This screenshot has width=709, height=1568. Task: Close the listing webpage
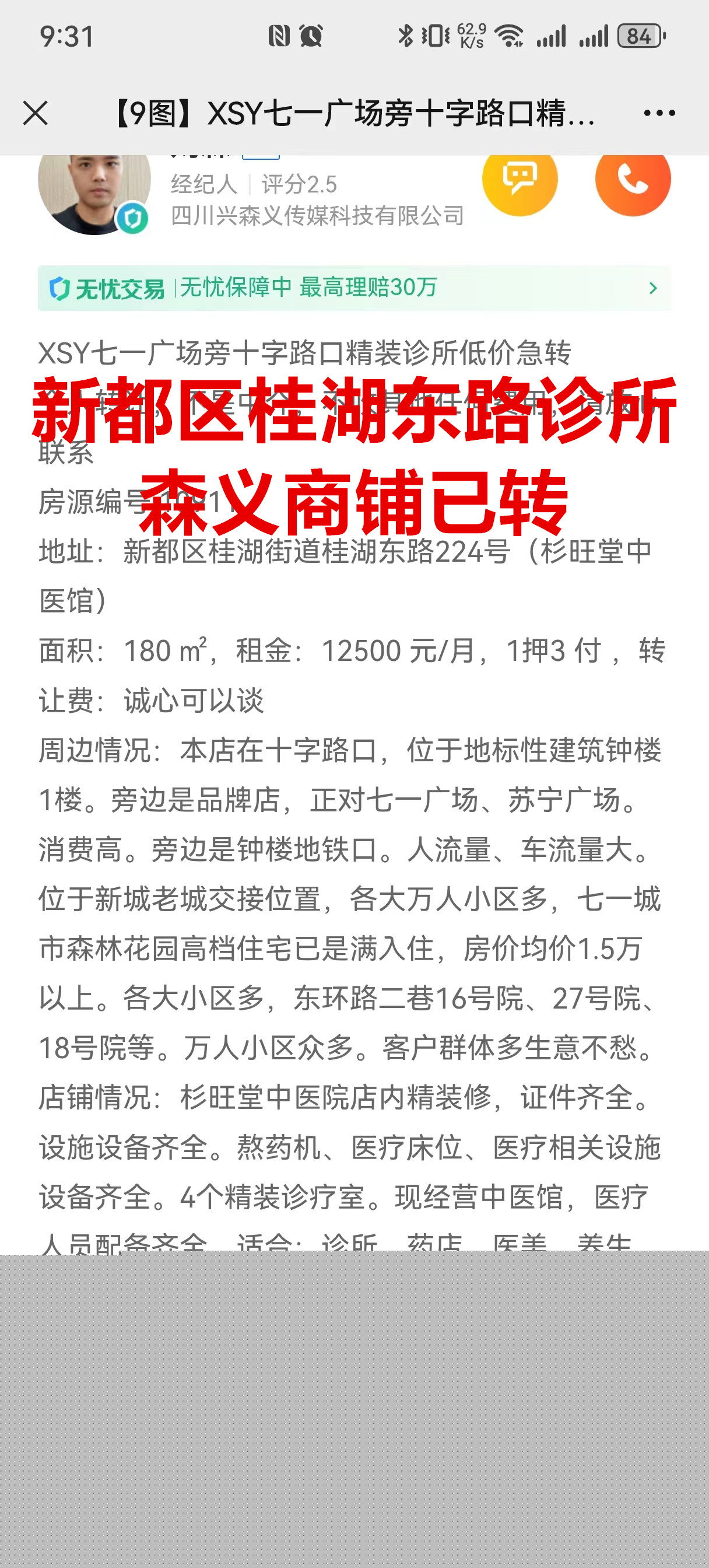coord(36,113)
